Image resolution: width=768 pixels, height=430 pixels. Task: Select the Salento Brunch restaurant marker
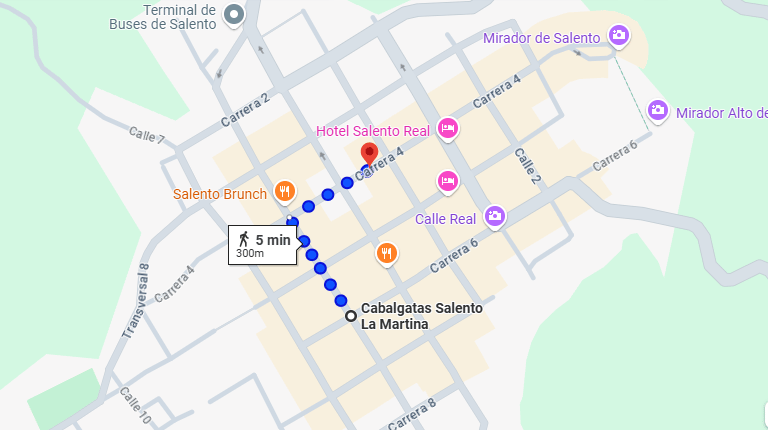(x=285, y=192)
